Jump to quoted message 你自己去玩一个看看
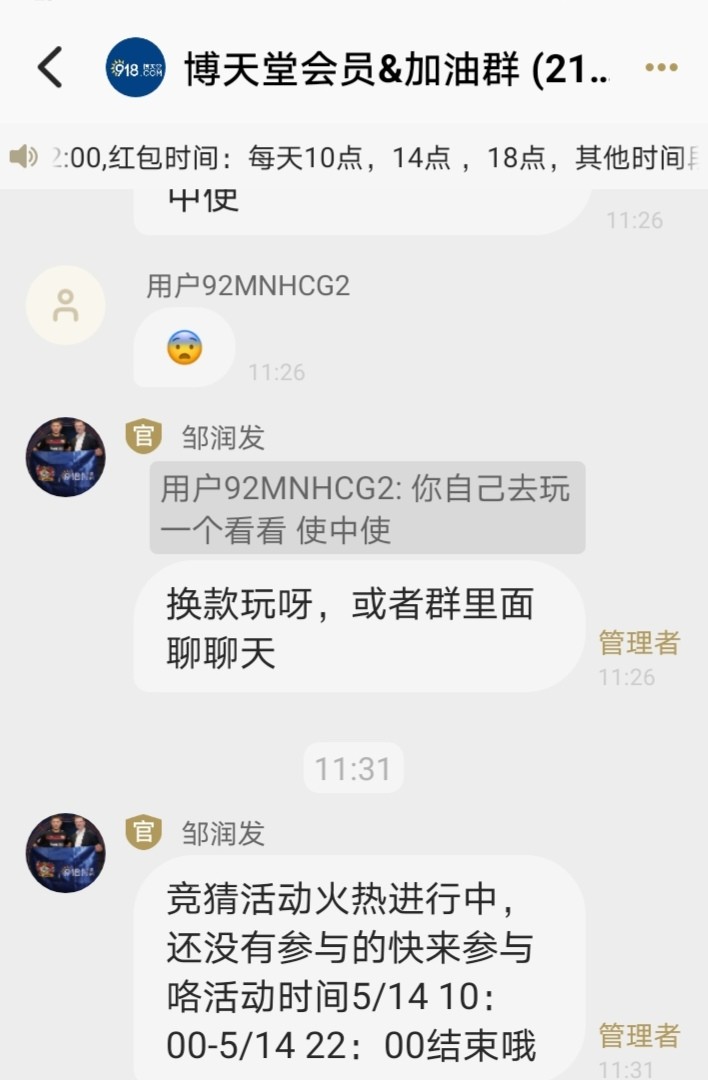Image resolution: width=708 pixels, height=1080 pixels. (x=367, y=508)
